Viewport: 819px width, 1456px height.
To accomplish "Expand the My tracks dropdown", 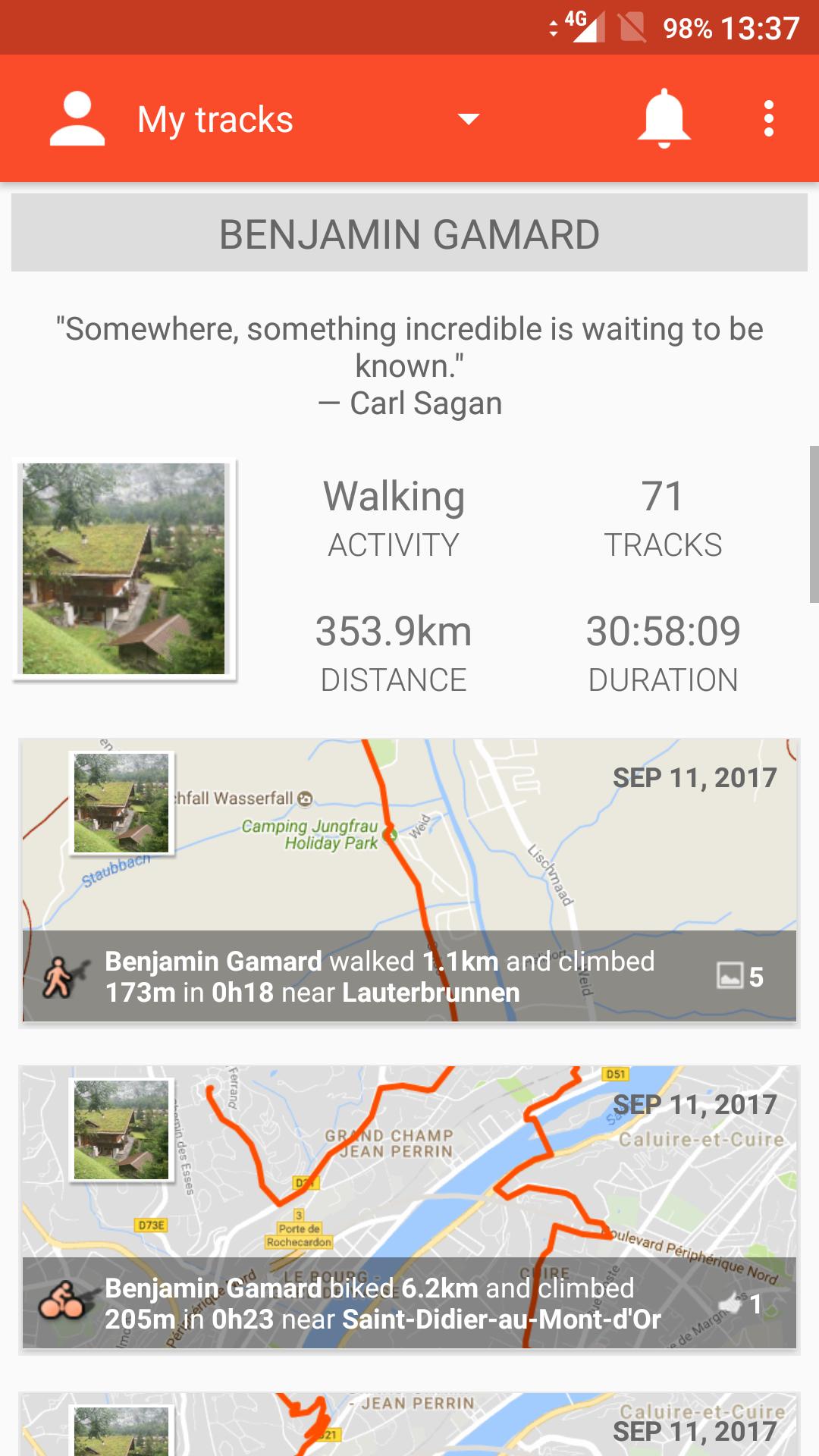I will click(x=468, y=119).
